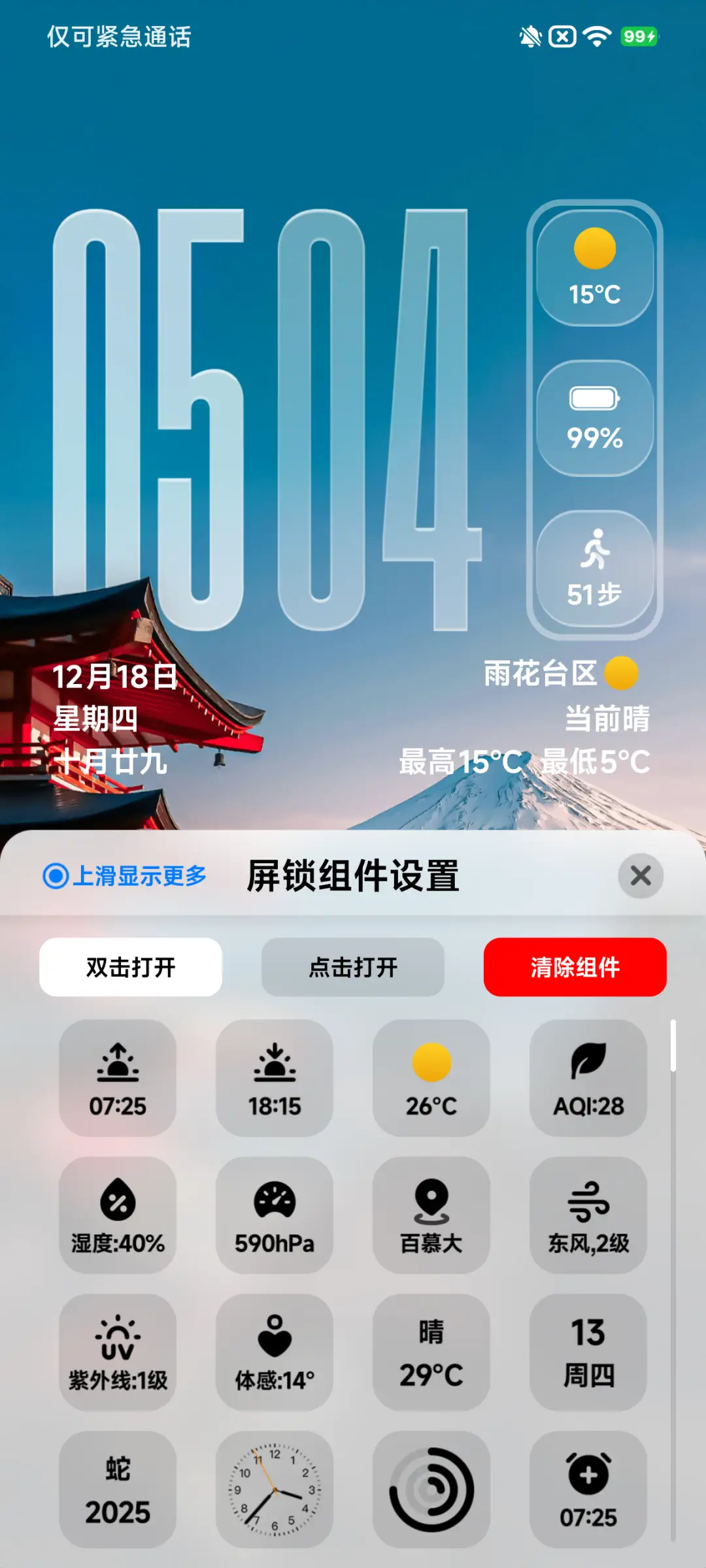Switch to 点击打开 mode
This screenshot has width=706, height=1568.
pyautogui.click(x=352, y=967)
